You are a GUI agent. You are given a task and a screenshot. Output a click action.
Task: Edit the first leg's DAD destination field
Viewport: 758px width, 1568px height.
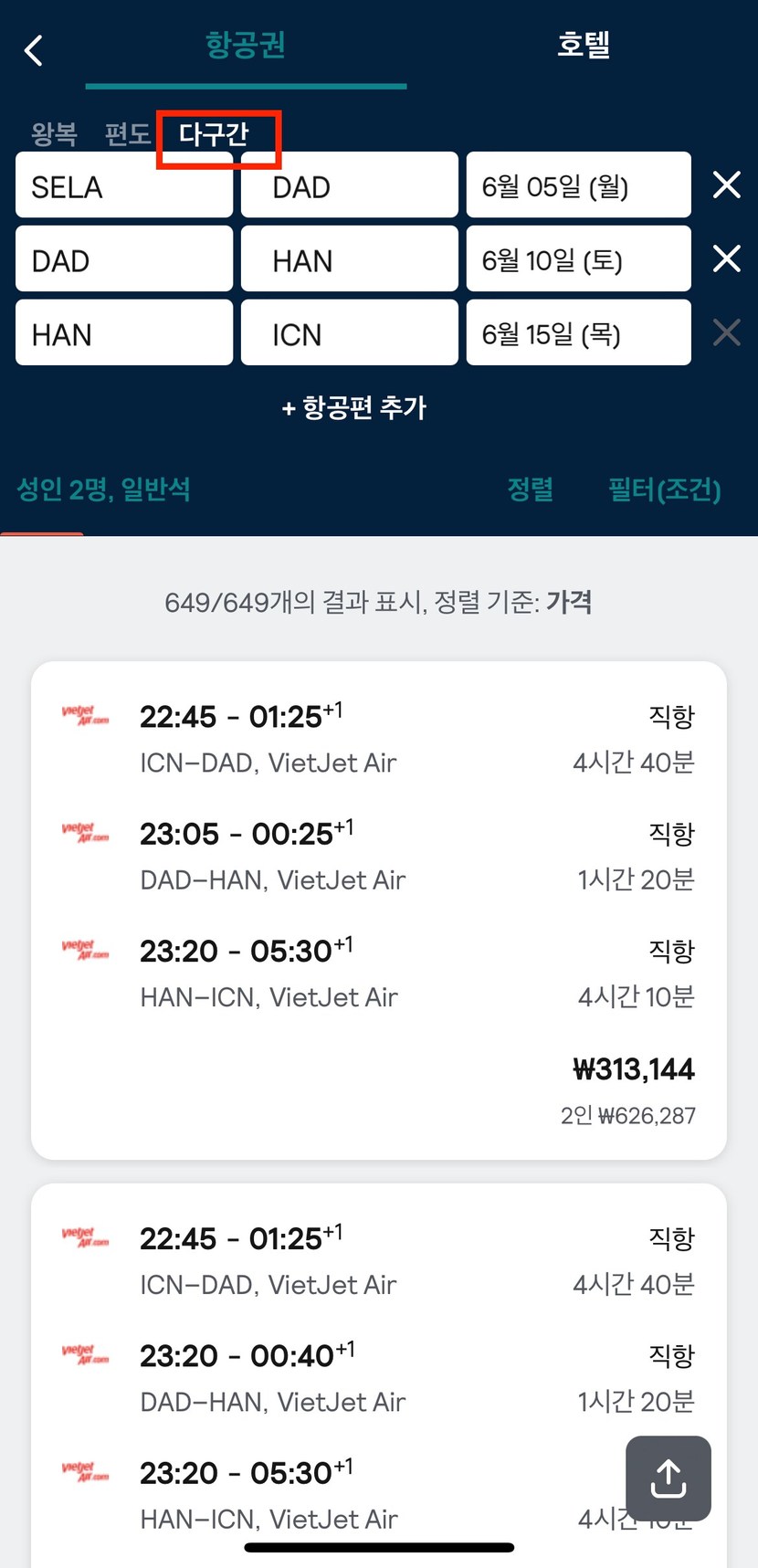(x=350, y=185)
